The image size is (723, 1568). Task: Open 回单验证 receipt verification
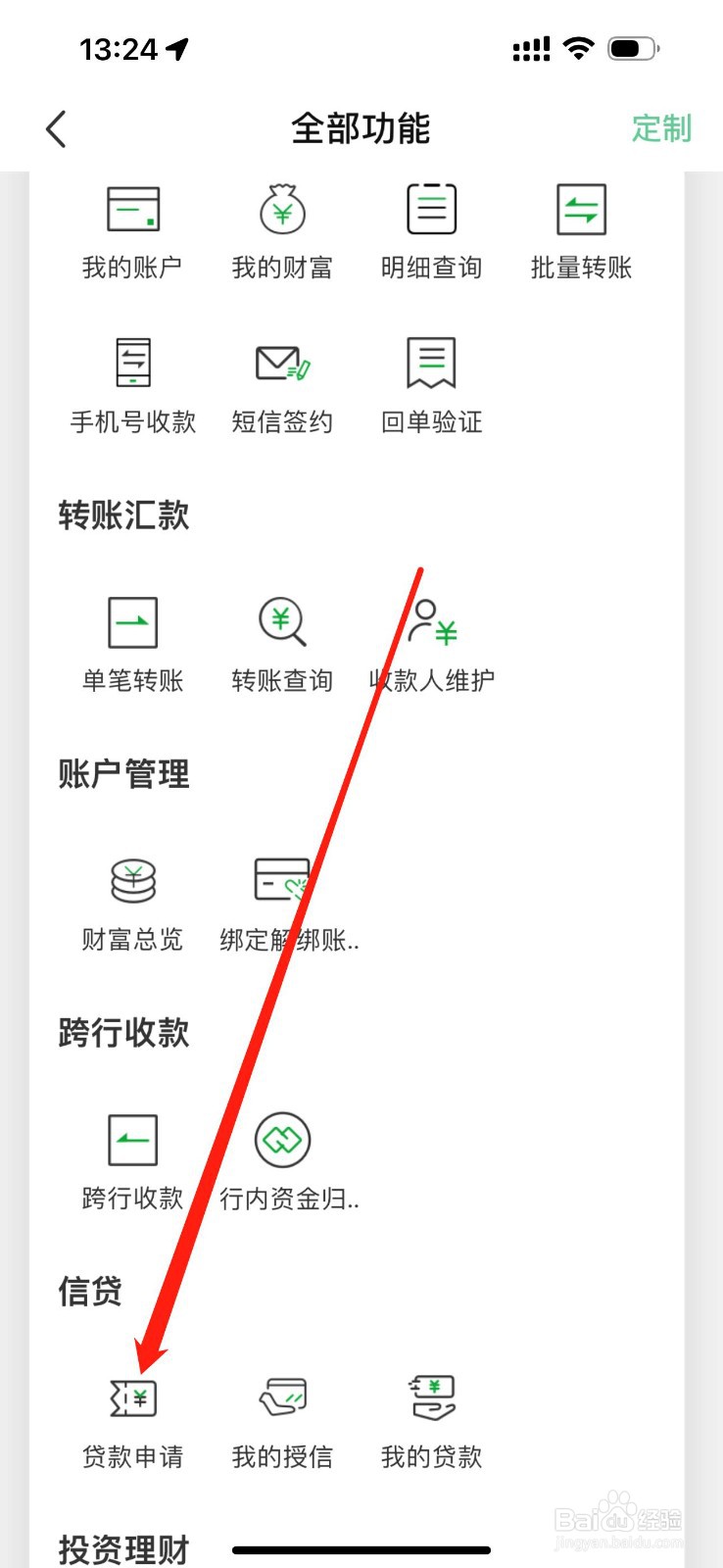(430, 382)
